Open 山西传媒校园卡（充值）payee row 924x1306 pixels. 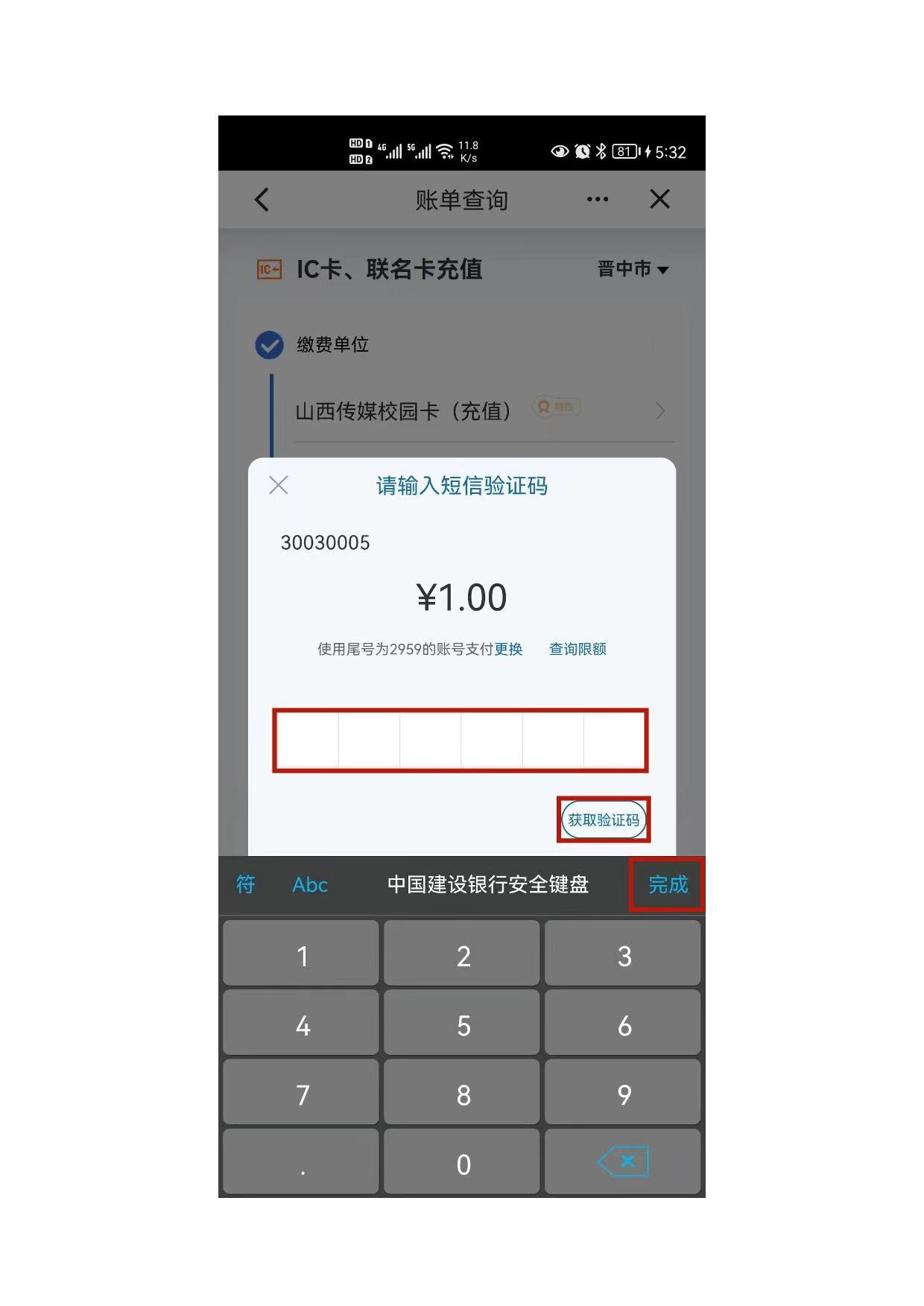point(481,411)
